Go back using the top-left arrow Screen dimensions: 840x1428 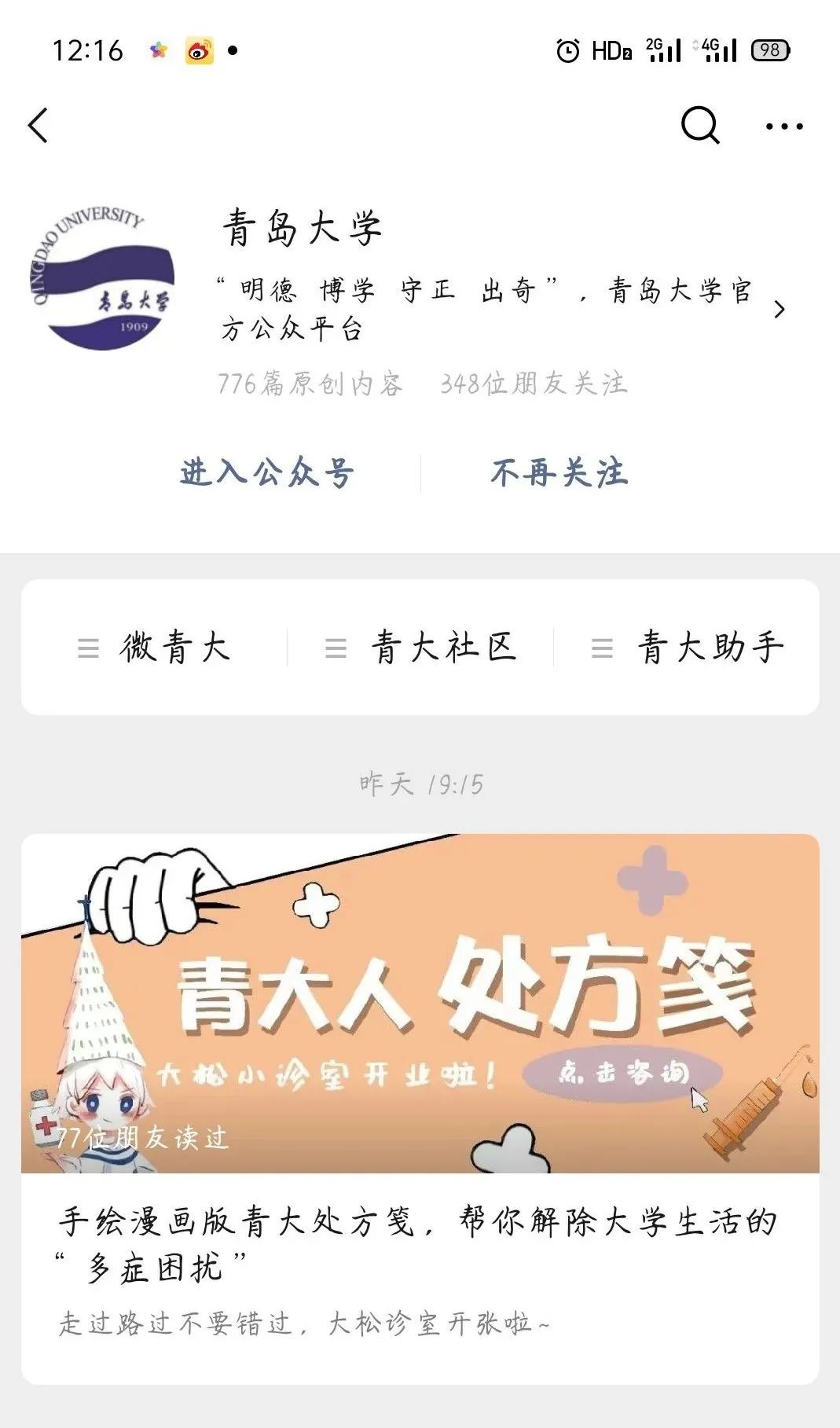tap(38, 126)
